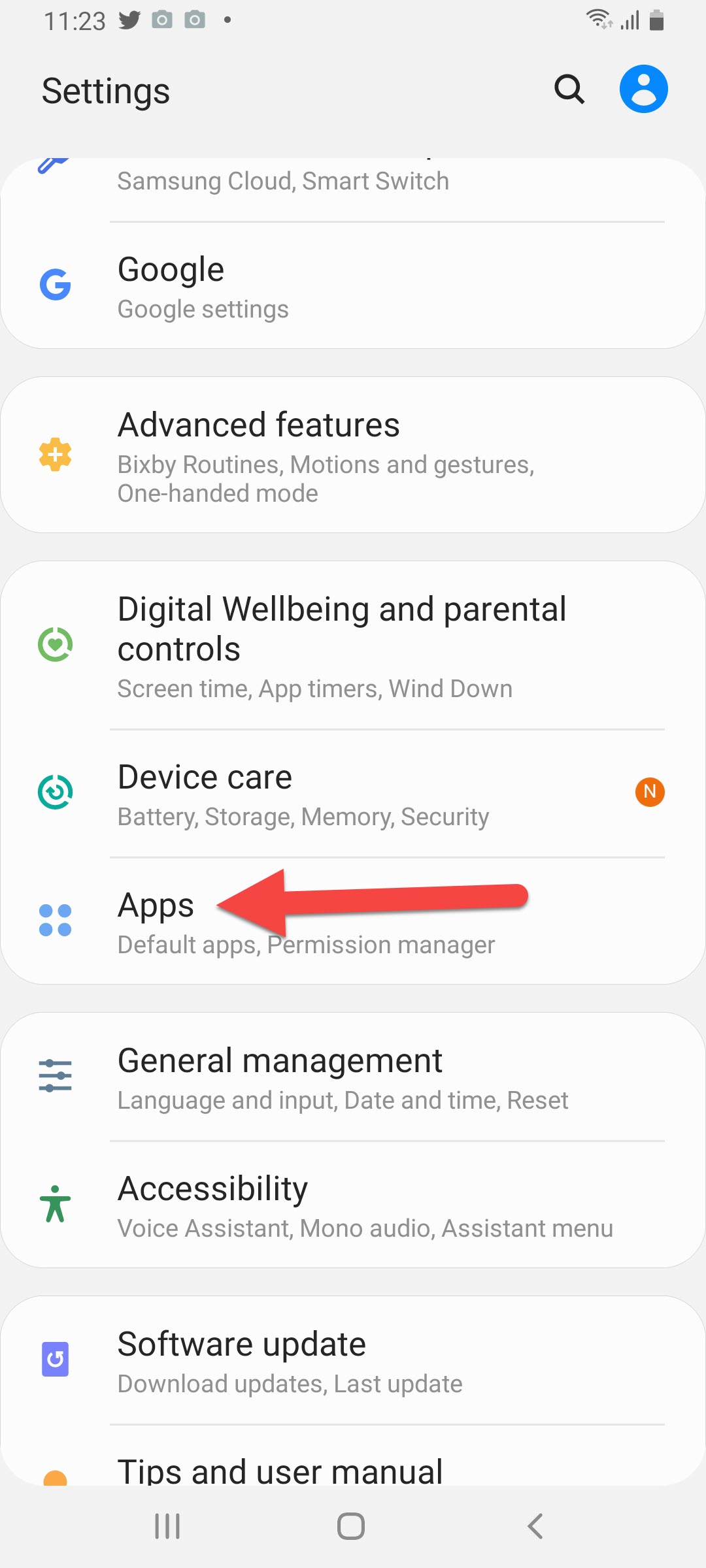Screen dimensions: 706x1568
Task: Open the Samsung account profile icon
Action: 643,89
